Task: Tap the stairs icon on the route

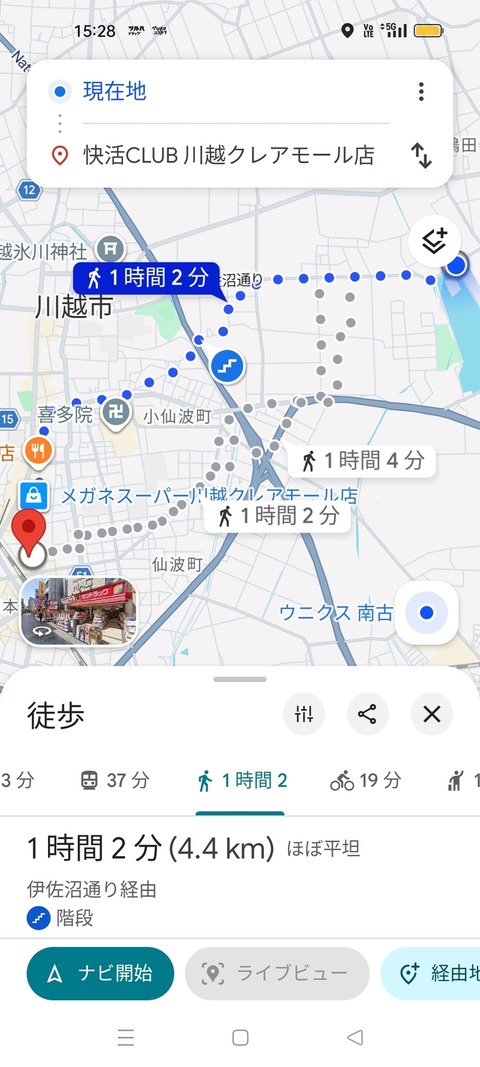Action: (227, 366)
